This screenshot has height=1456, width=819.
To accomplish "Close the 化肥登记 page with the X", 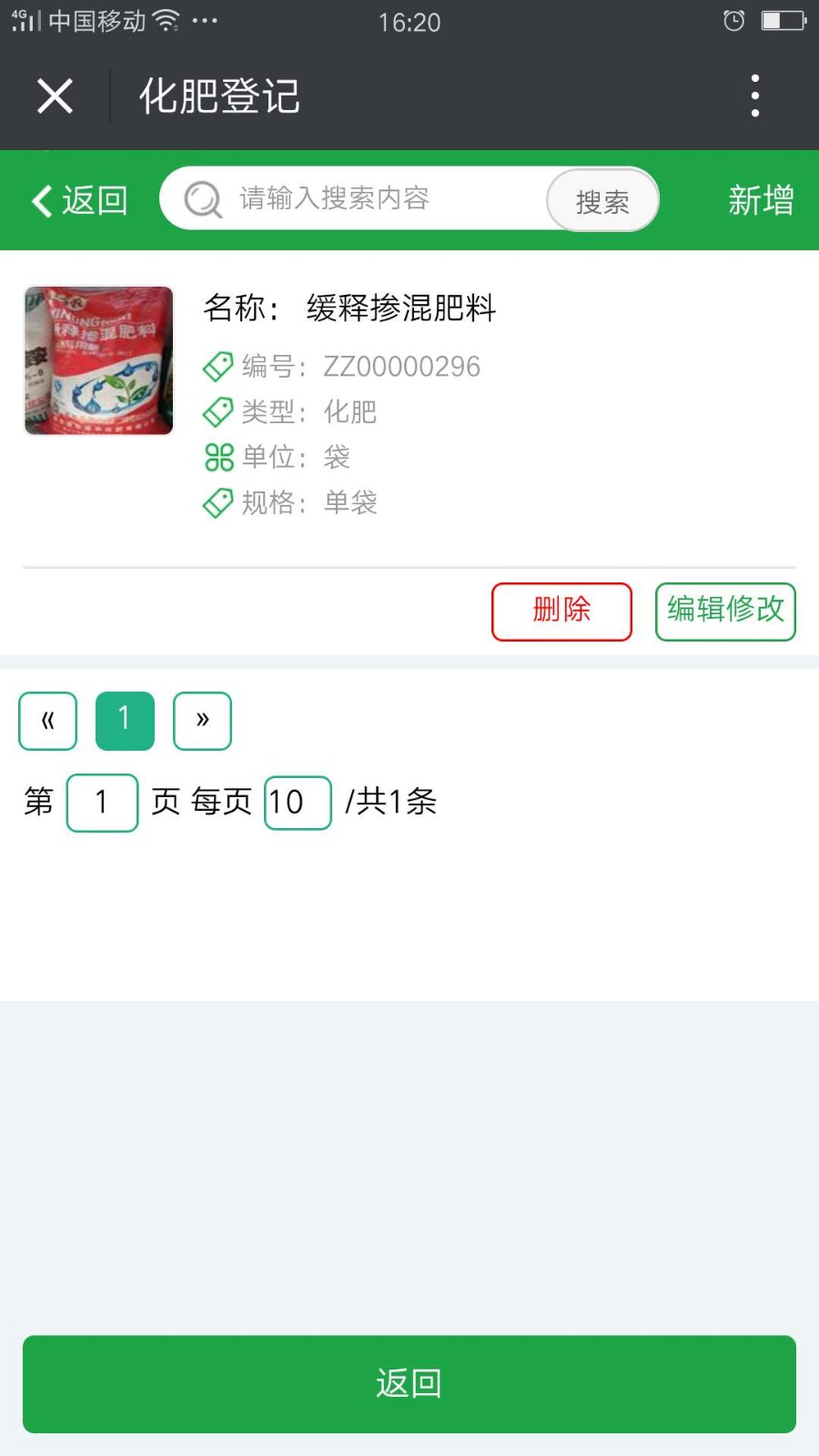I will coord(55,96).
